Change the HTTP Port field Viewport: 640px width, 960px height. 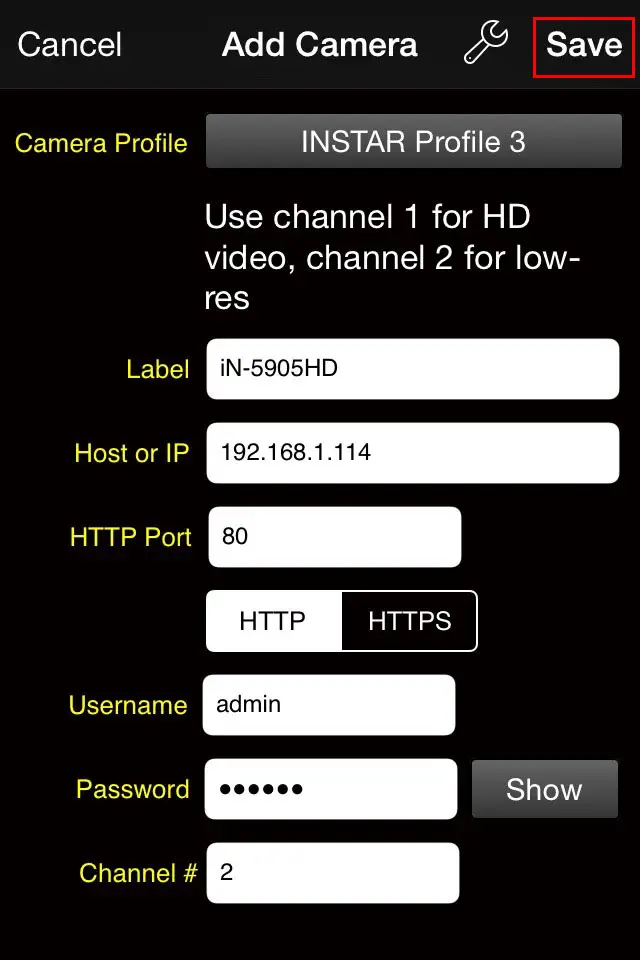334,537
